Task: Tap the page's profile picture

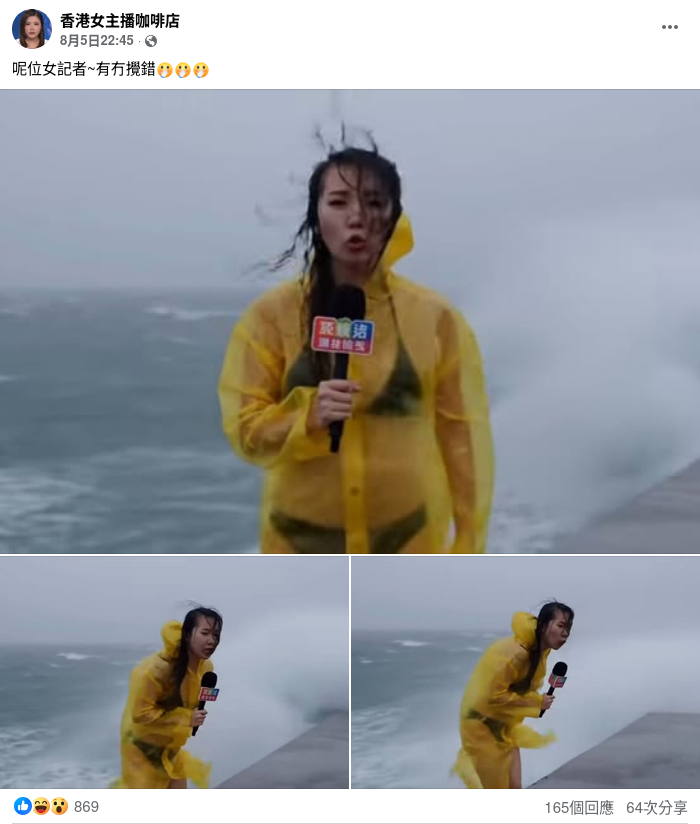Action: (x=31, y=29)
